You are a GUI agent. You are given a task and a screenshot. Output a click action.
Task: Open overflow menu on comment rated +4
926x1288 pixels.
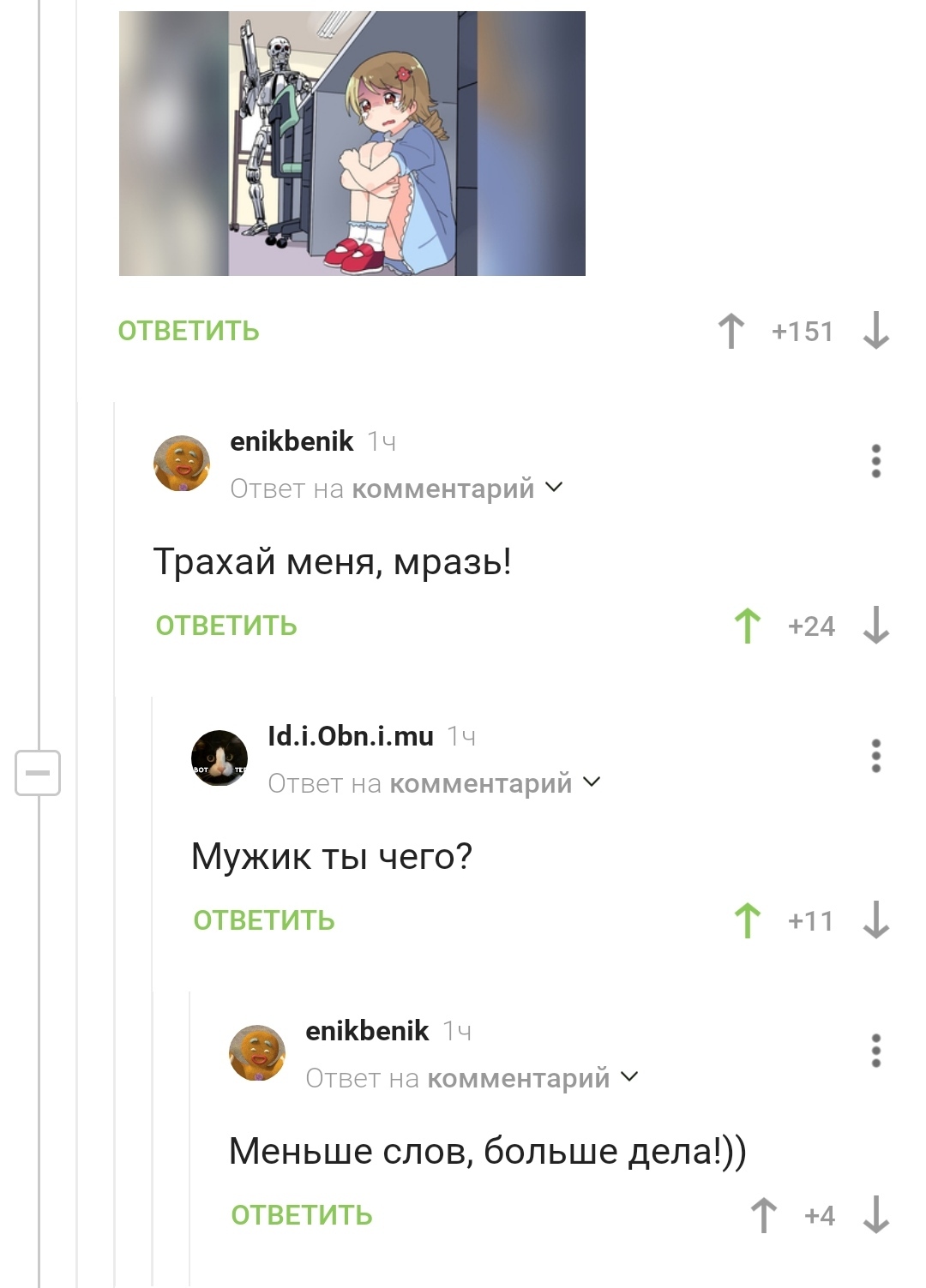[x=875, y=1051]
